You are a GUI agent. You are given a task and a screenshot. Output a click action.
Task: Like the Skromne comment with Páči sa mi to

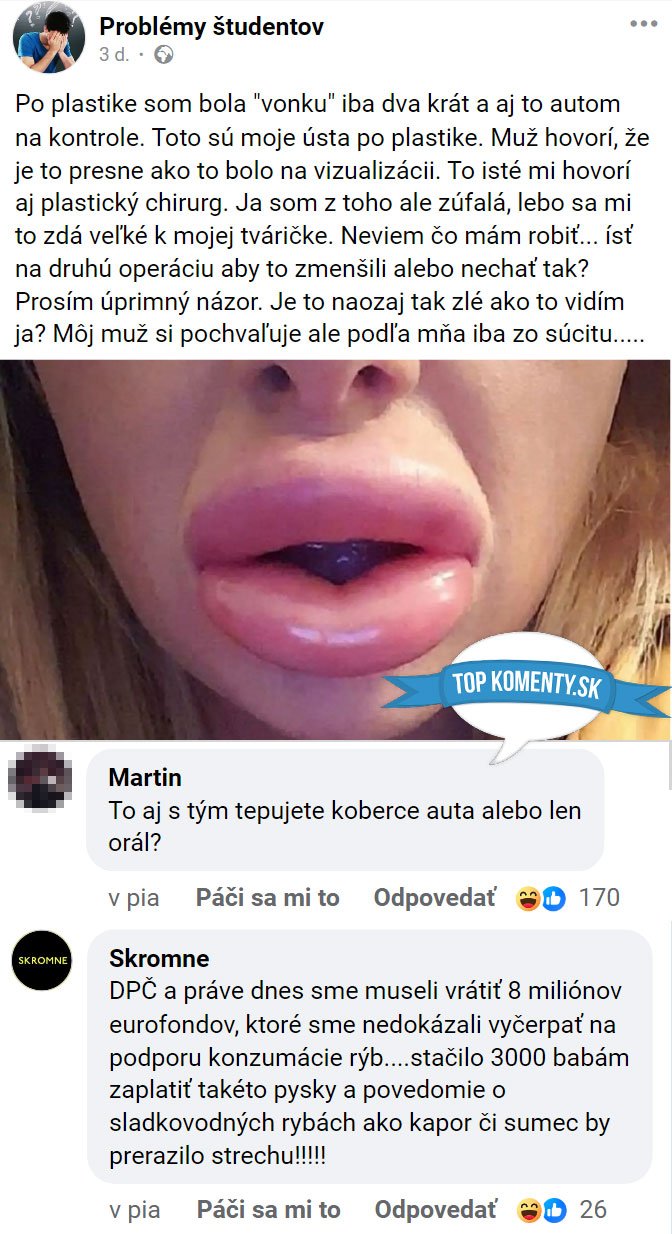point(268,1210)
